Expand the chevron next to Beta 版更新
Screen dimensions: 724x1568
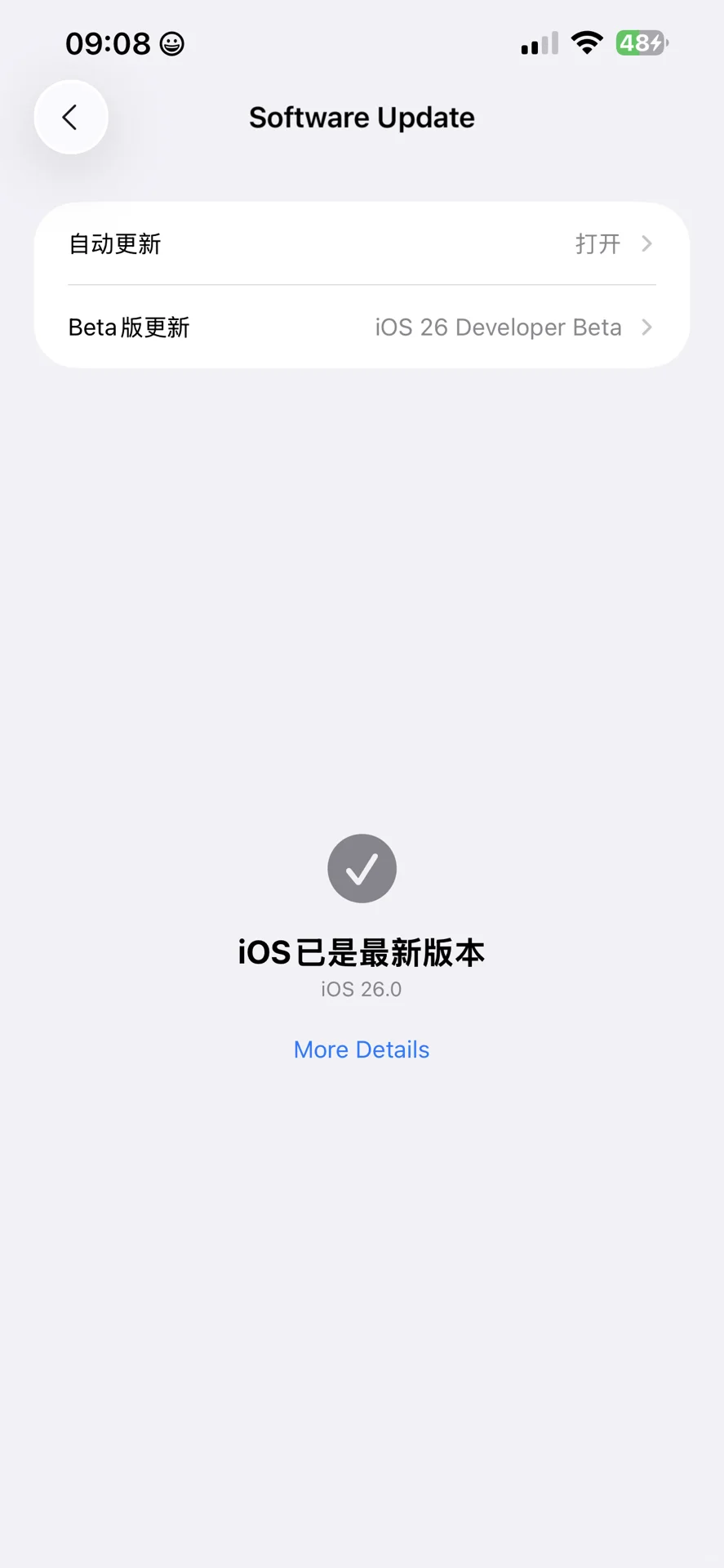click(x=646, y=327)
